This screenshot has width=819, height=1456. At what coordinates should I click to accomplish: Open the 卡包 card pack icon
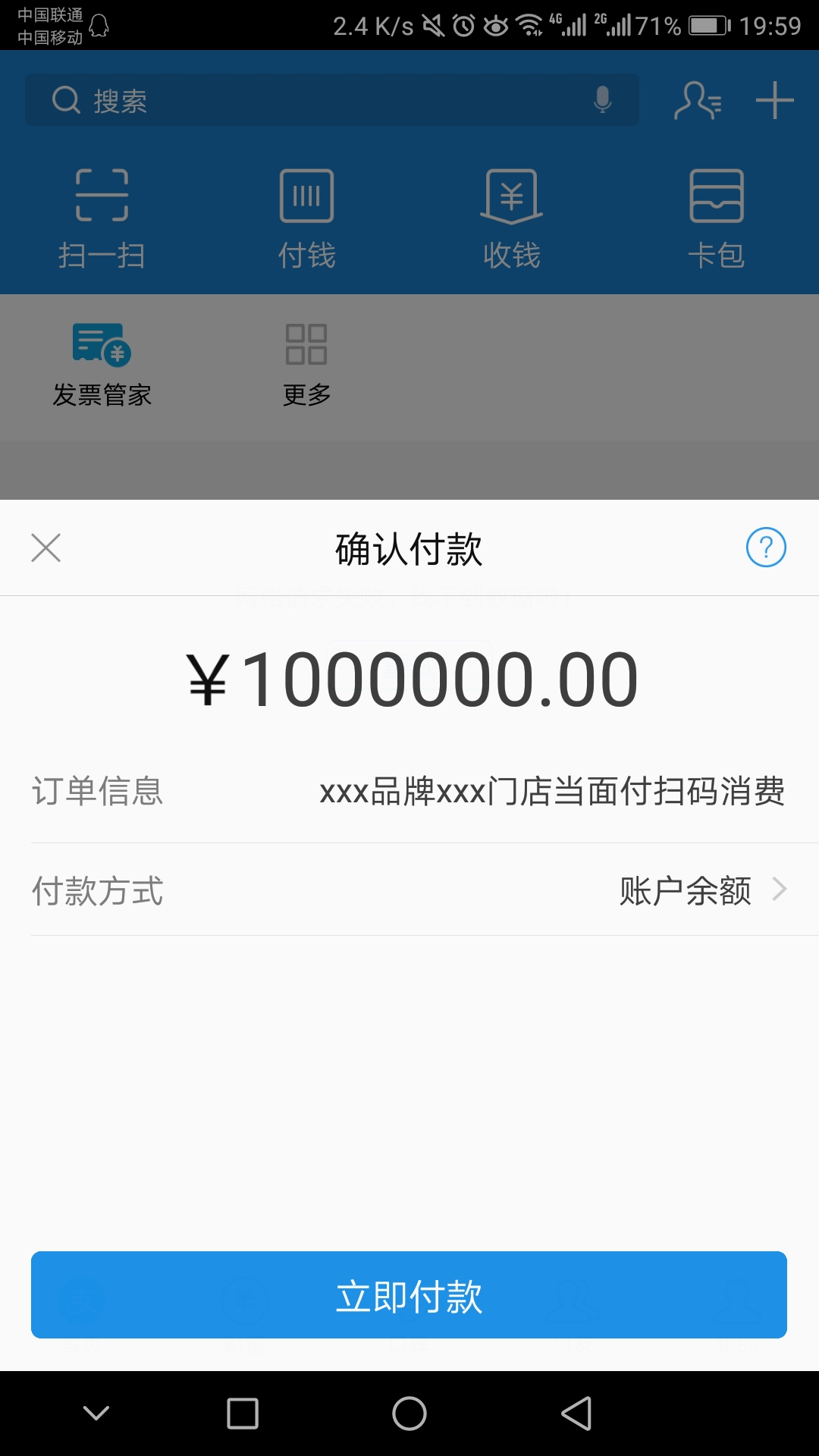pyautogui.click(x=717, y=216)
